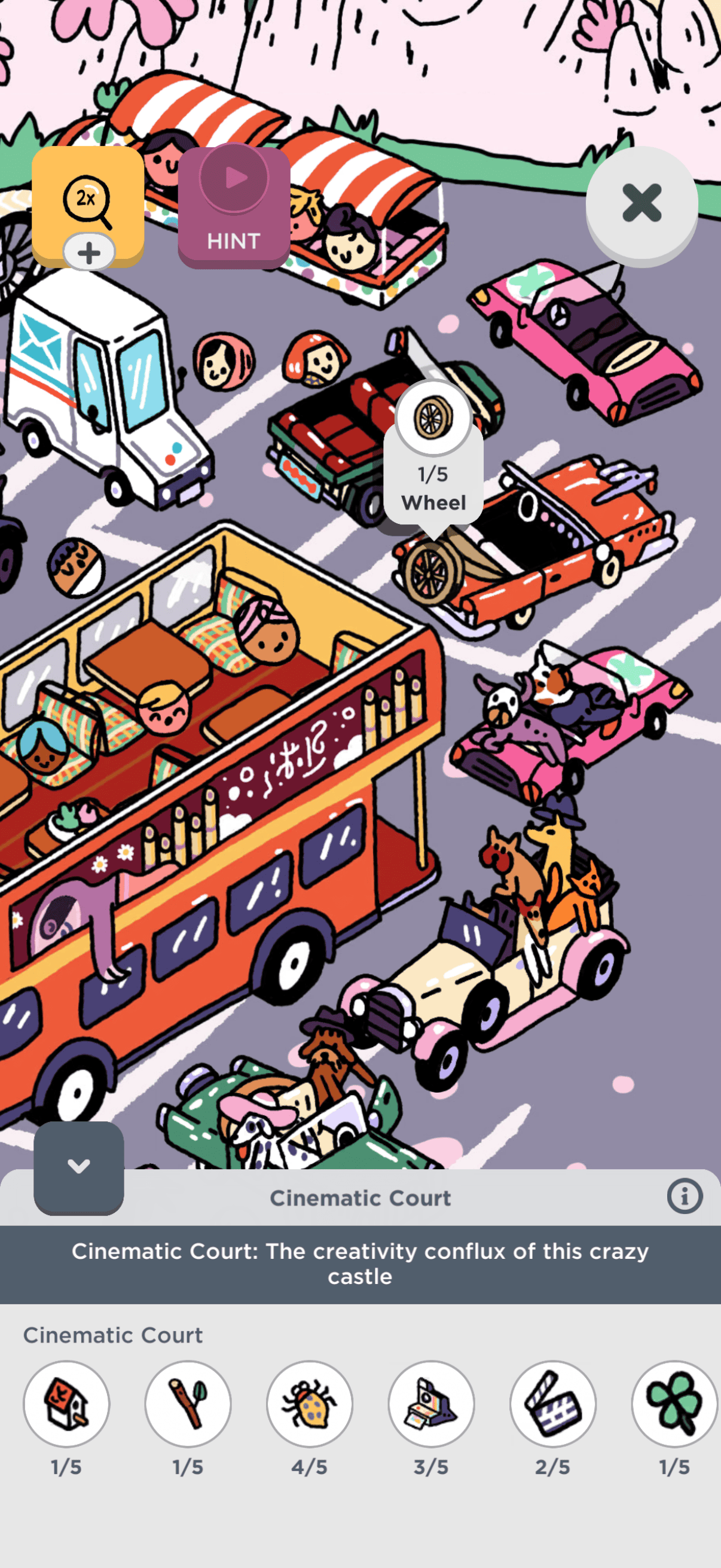This screenshot has height=1568, width=721.
Task: Close the hidden objects view
Action: click(641, 203)
